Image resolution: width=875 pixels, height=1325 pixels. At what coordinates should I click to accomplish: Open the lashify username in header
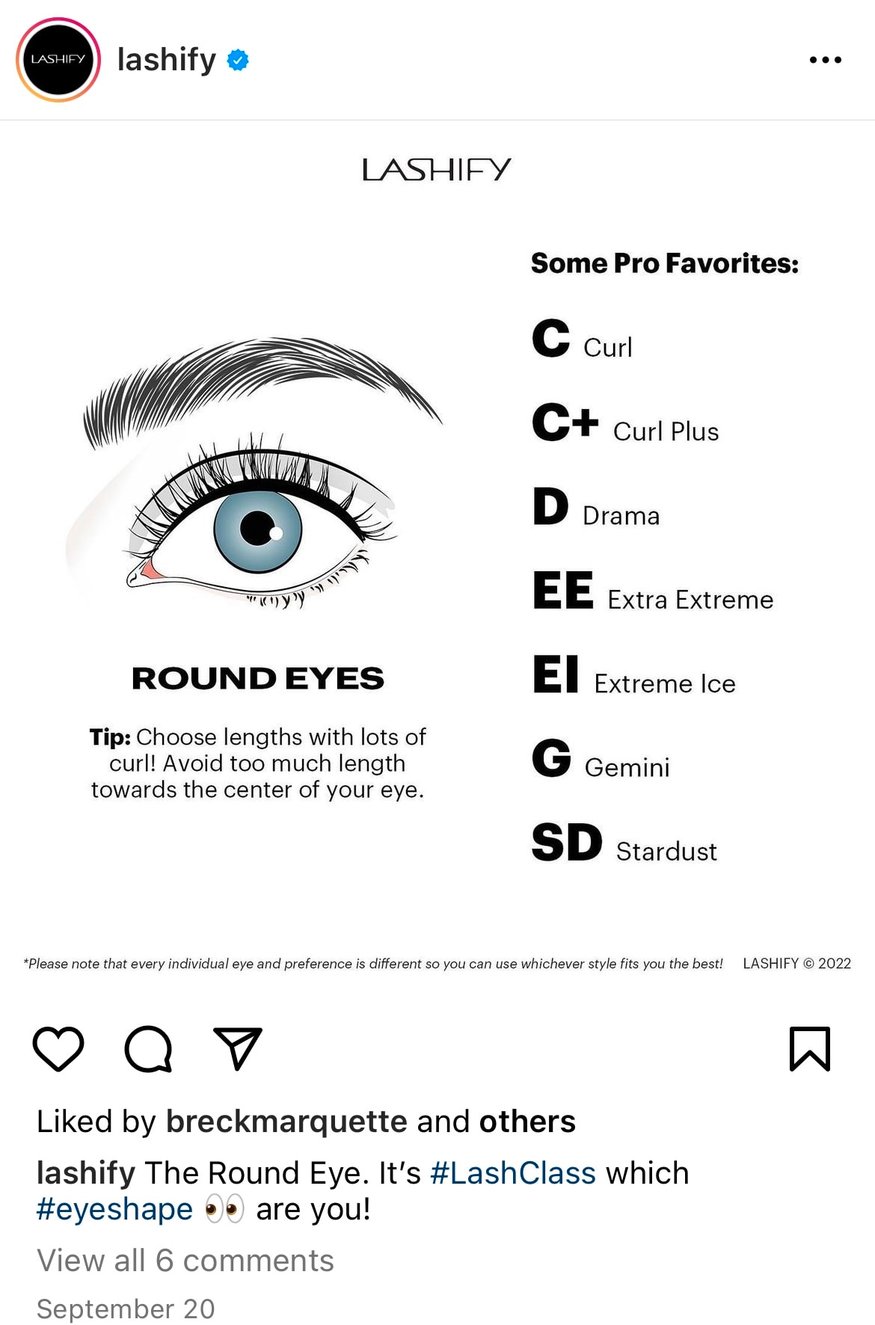coord(166,60)
